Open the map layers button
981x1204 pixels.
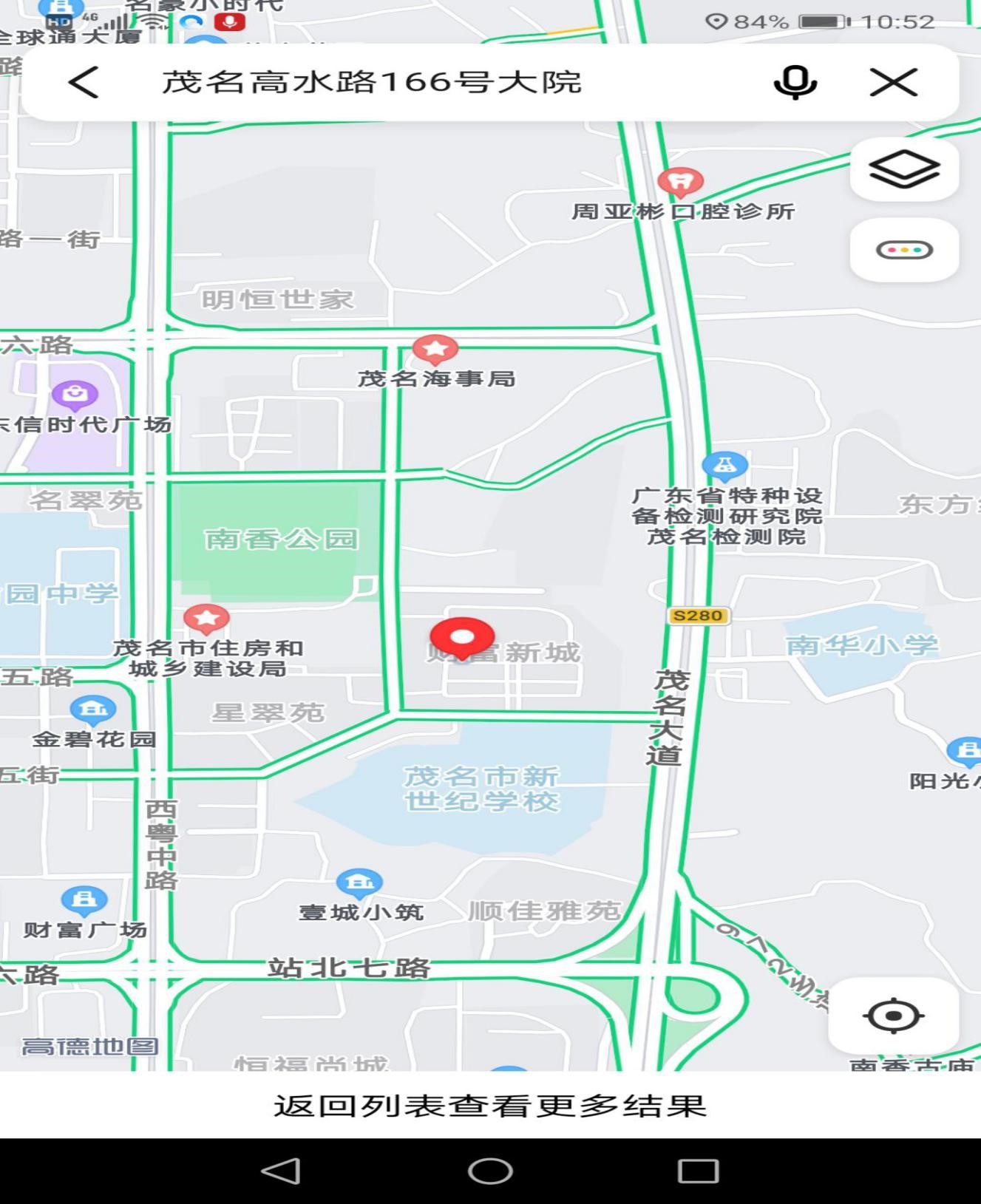tap(903, 169)
